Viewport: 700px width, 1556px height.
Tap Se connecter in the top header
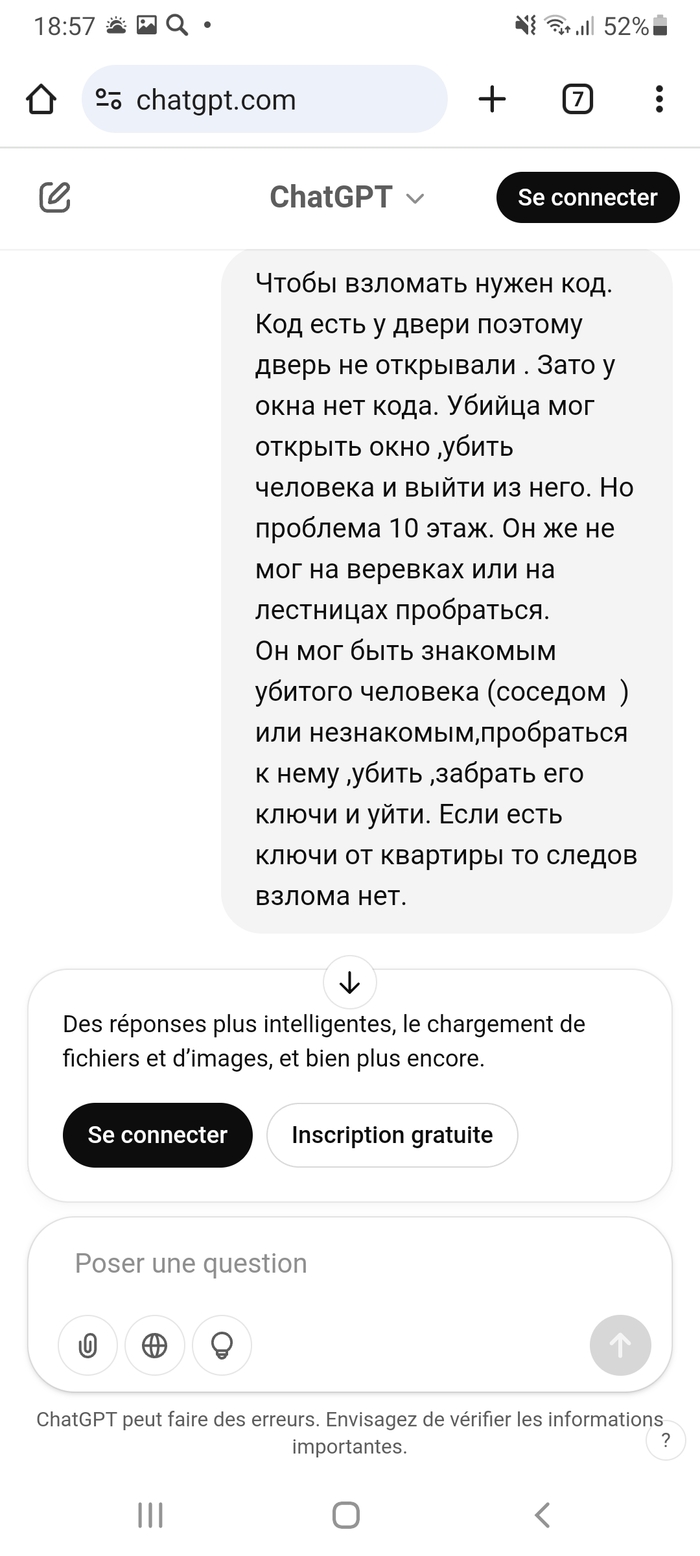point(587,197)
